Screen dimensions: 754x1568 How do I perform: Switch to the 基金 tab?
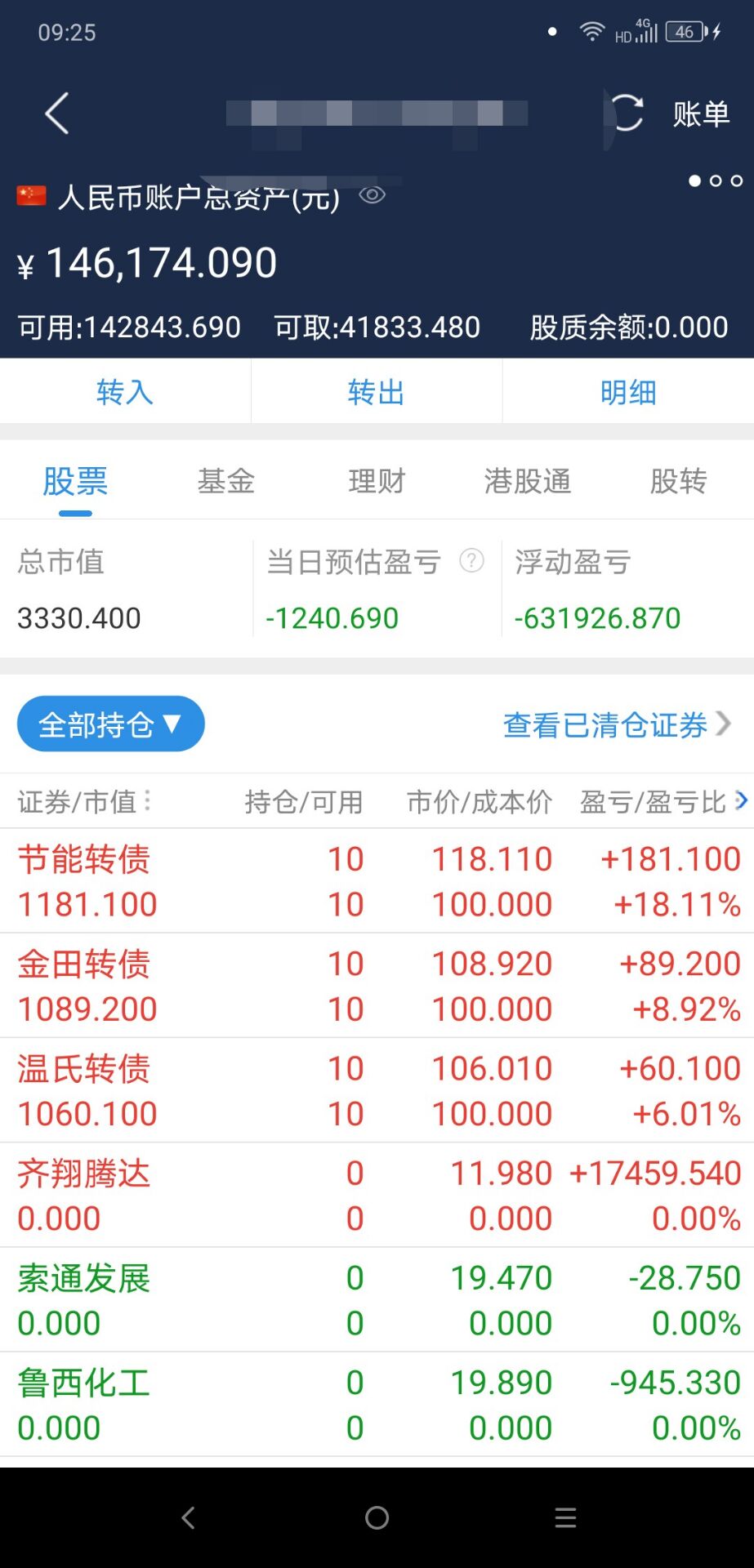[x=226, y=481]
